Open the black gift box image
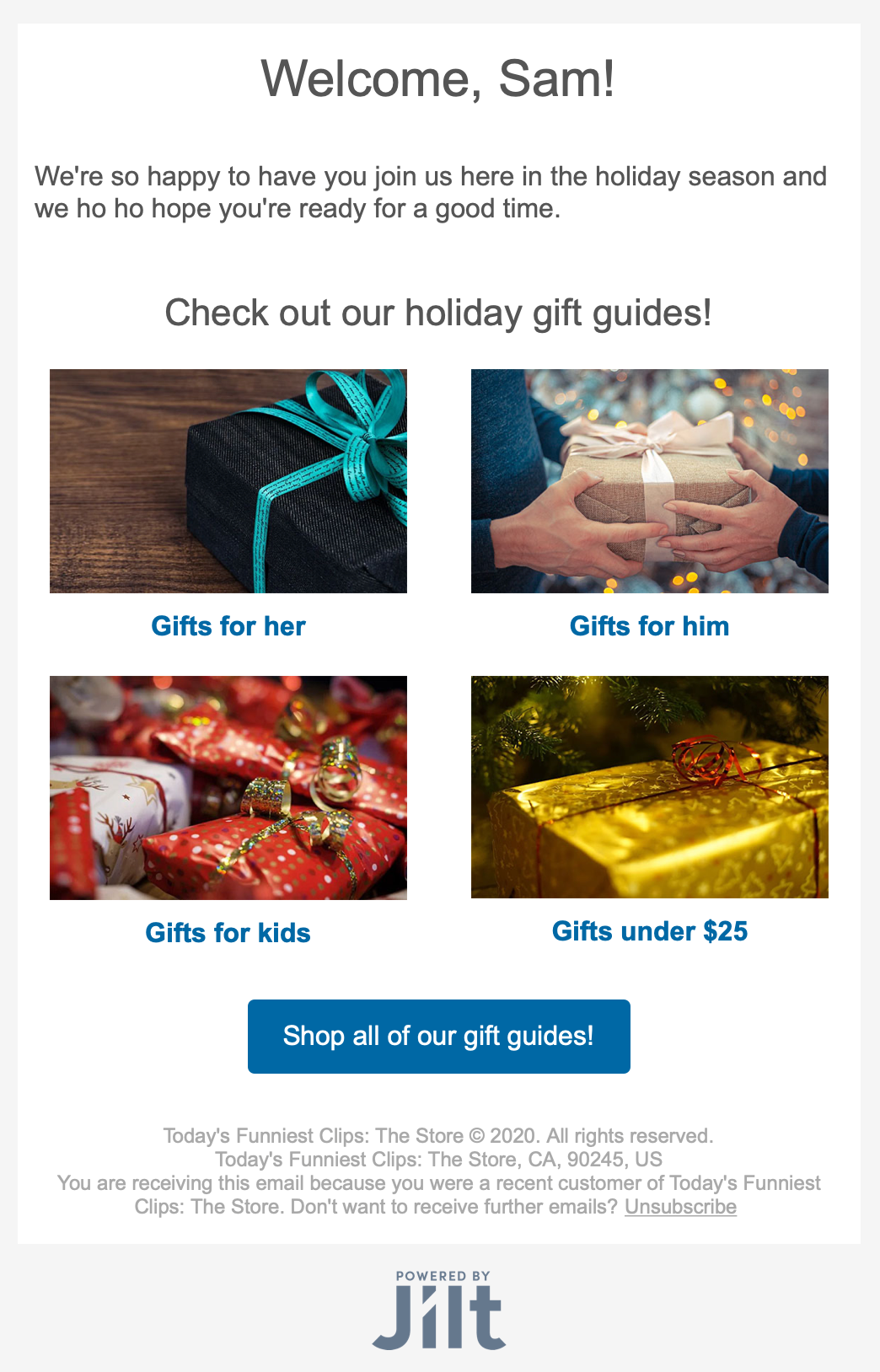Screen dimensions: 880x1372 [228, 480]
